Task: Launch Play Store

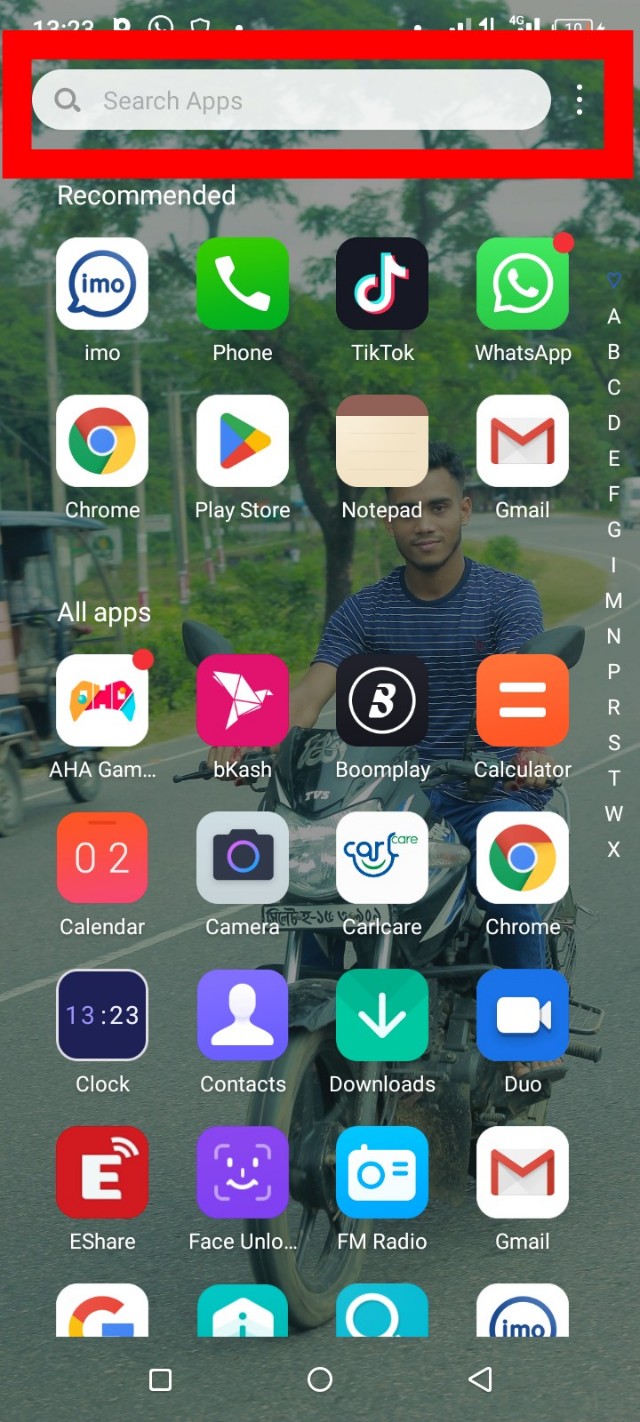Action: 242,441
